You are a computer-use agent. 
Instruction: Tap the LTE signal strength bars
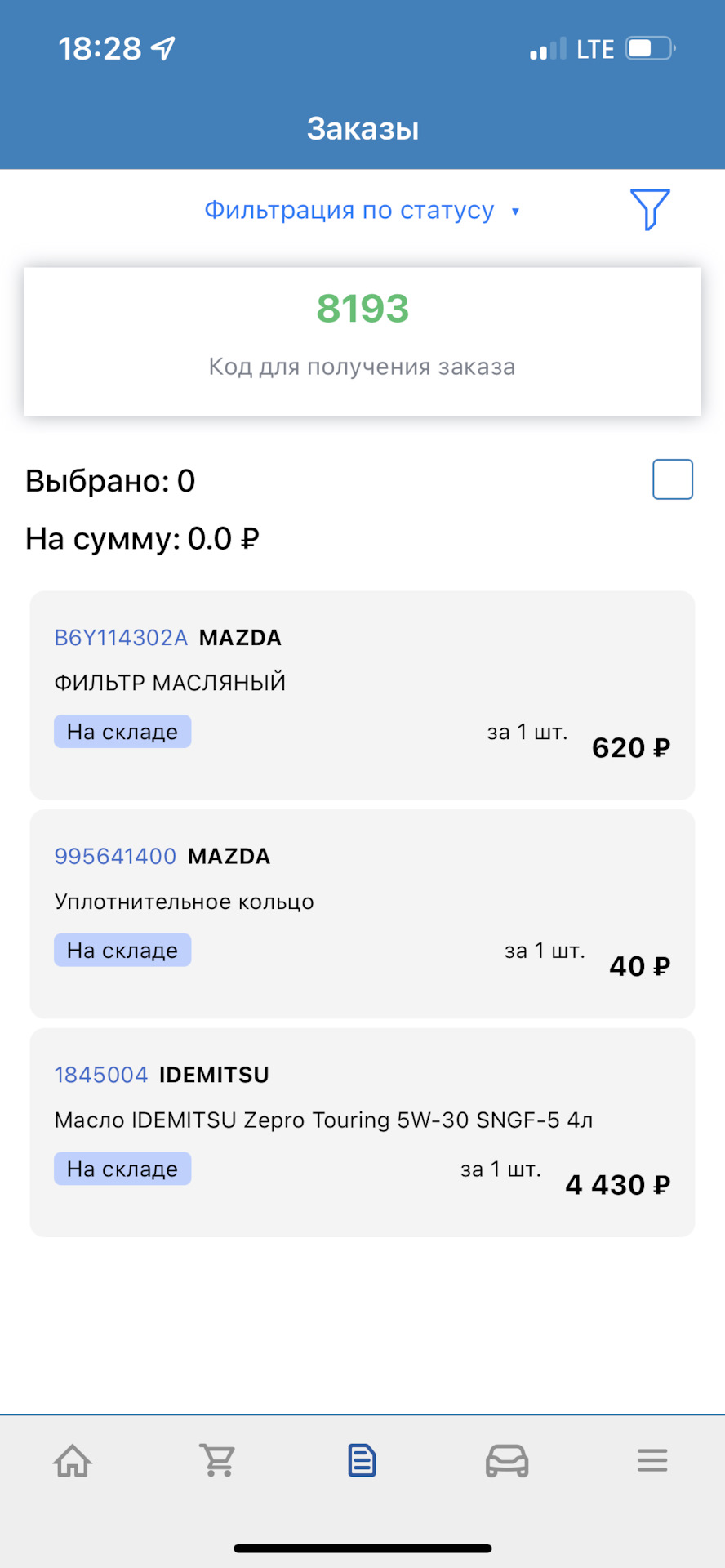[549, 48]
